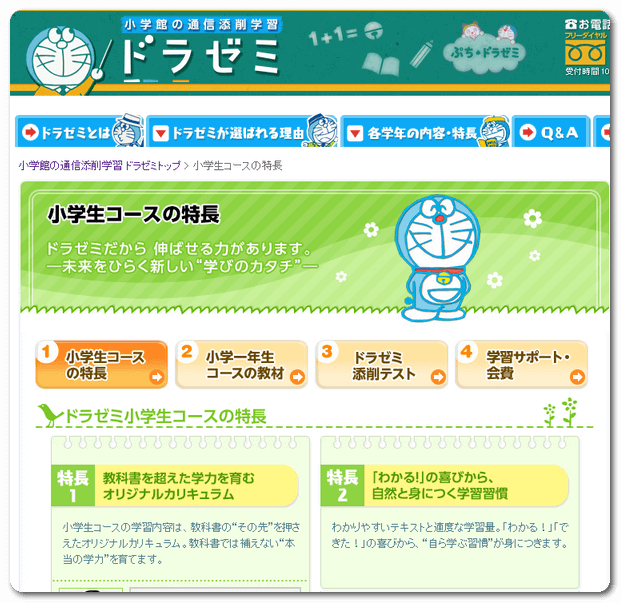Open ドラゼミが選ばれる理由 menu
The image size is (621, 603).
pyautogui.click(x=240, y=132)
